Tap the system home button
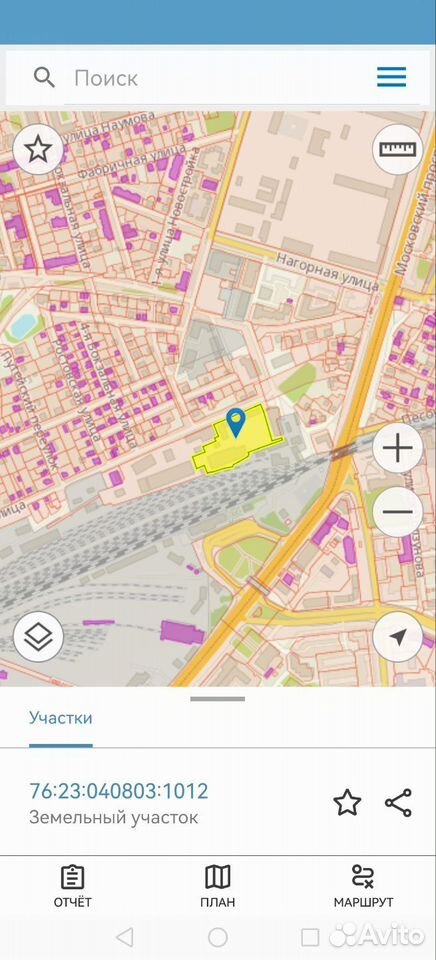The image size is (436, 960). point(217,937)
